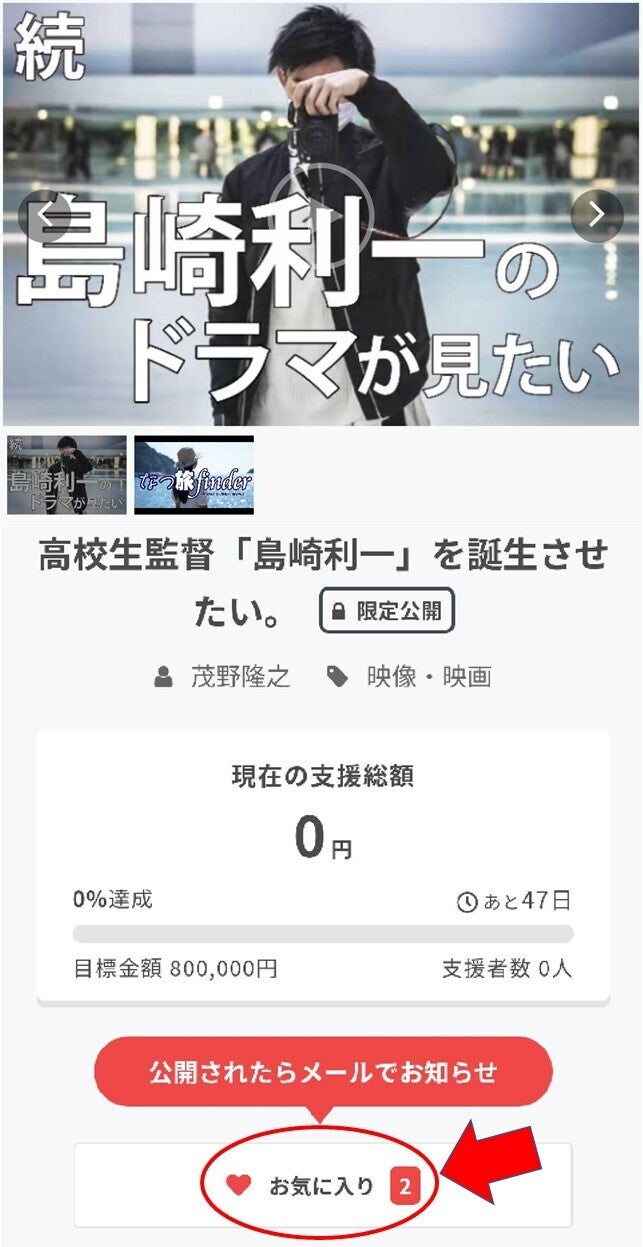Screen dimensions: 643x1247
Task: Add project to お気に入り favorites
Action: click(x=323, y=1186)
